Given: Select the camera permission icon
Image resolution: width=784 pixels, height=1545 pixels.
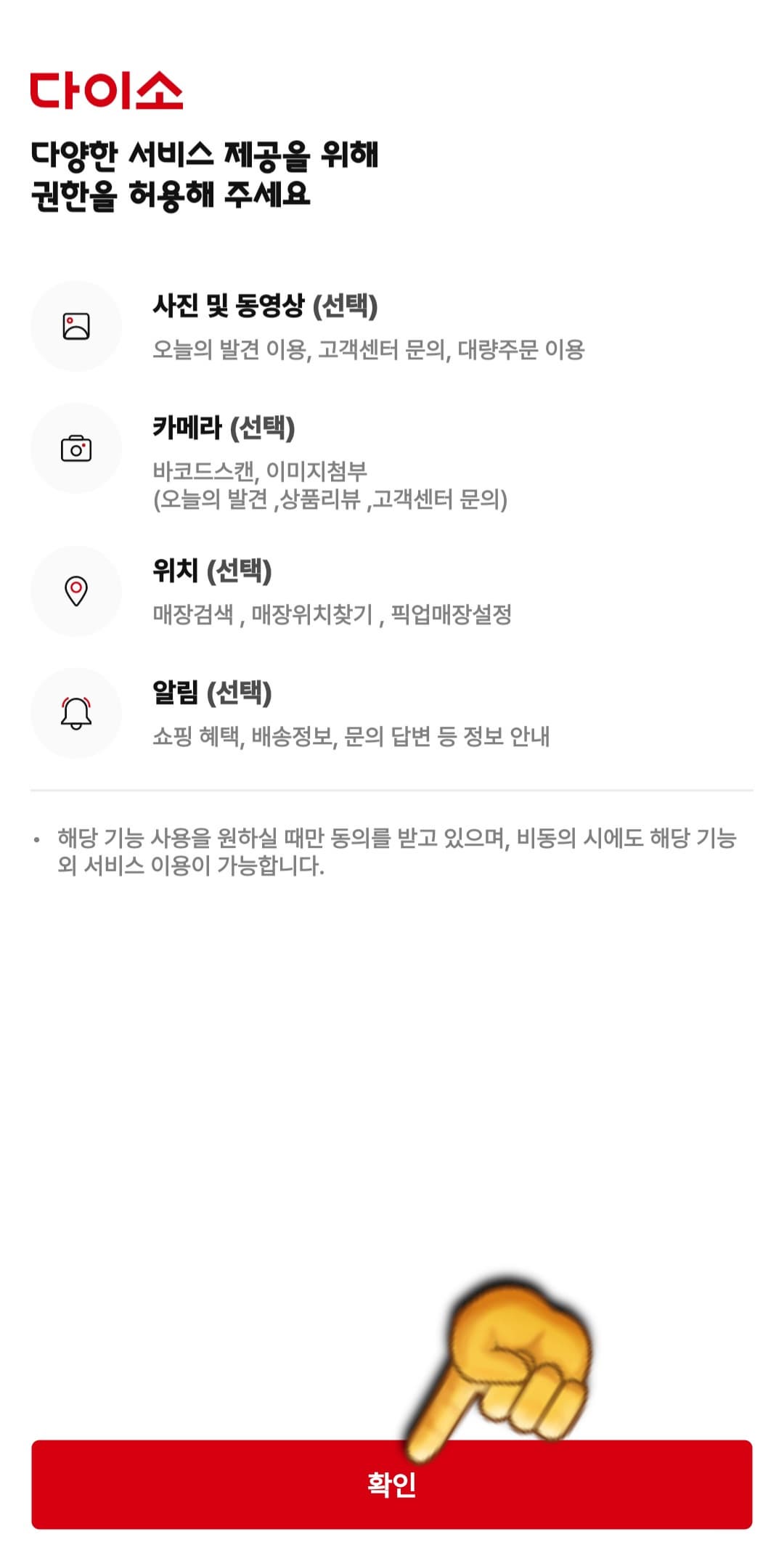Looking at the screenshot, I should 76,449.
